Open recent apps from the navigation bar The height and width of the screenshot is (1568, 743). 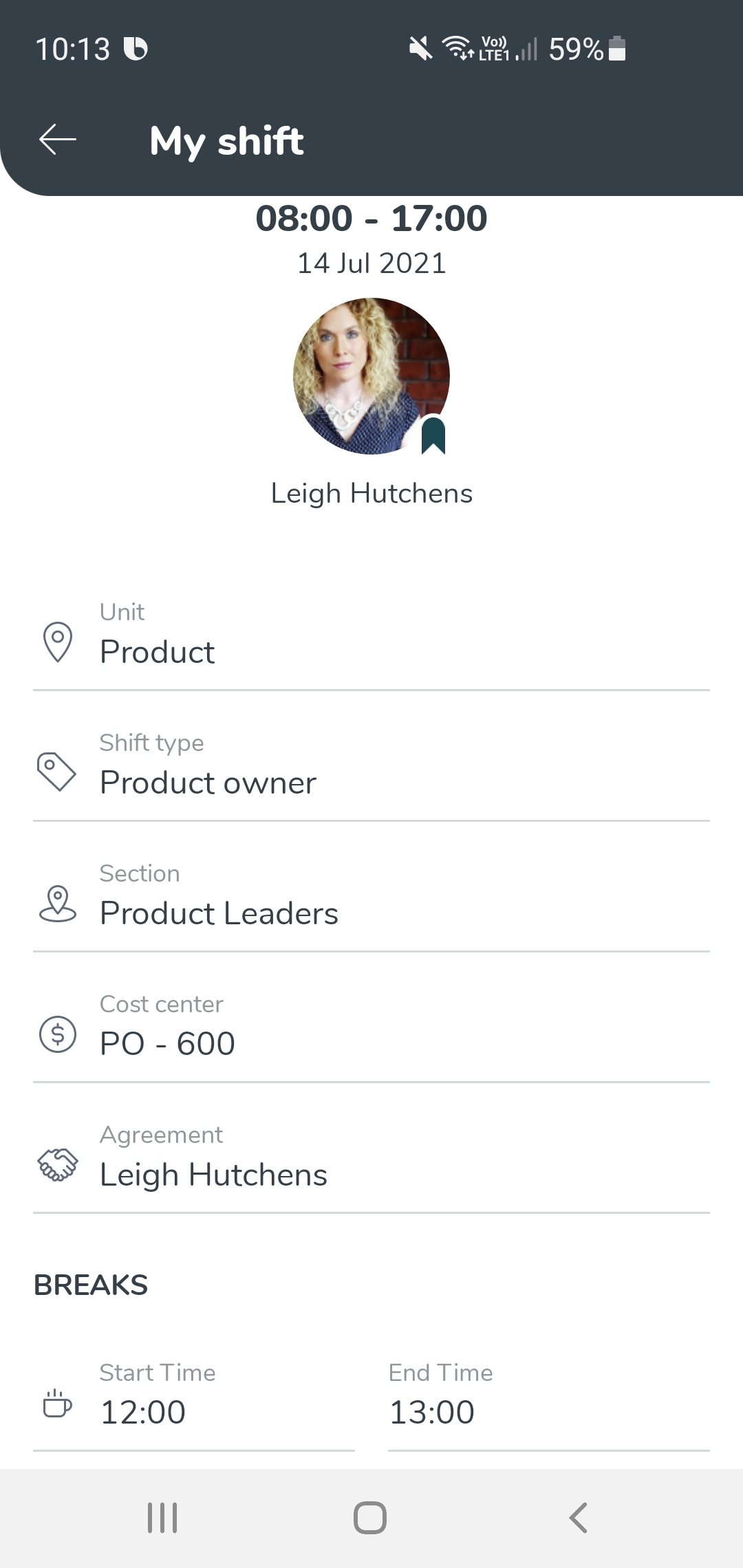pyautogui.click(x=163, y=1517)
